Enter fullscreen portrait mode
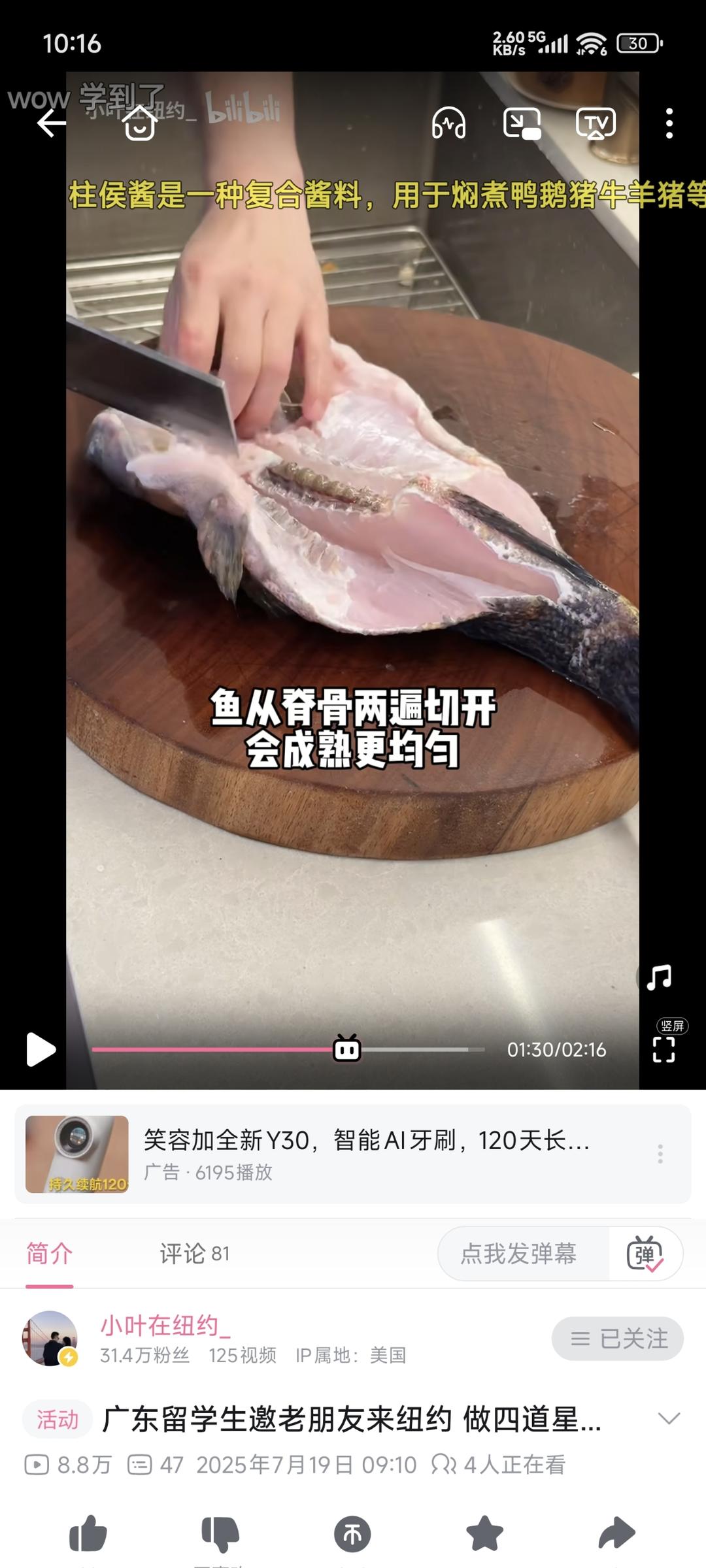The image size is (706, 1568). (664, 1049)
